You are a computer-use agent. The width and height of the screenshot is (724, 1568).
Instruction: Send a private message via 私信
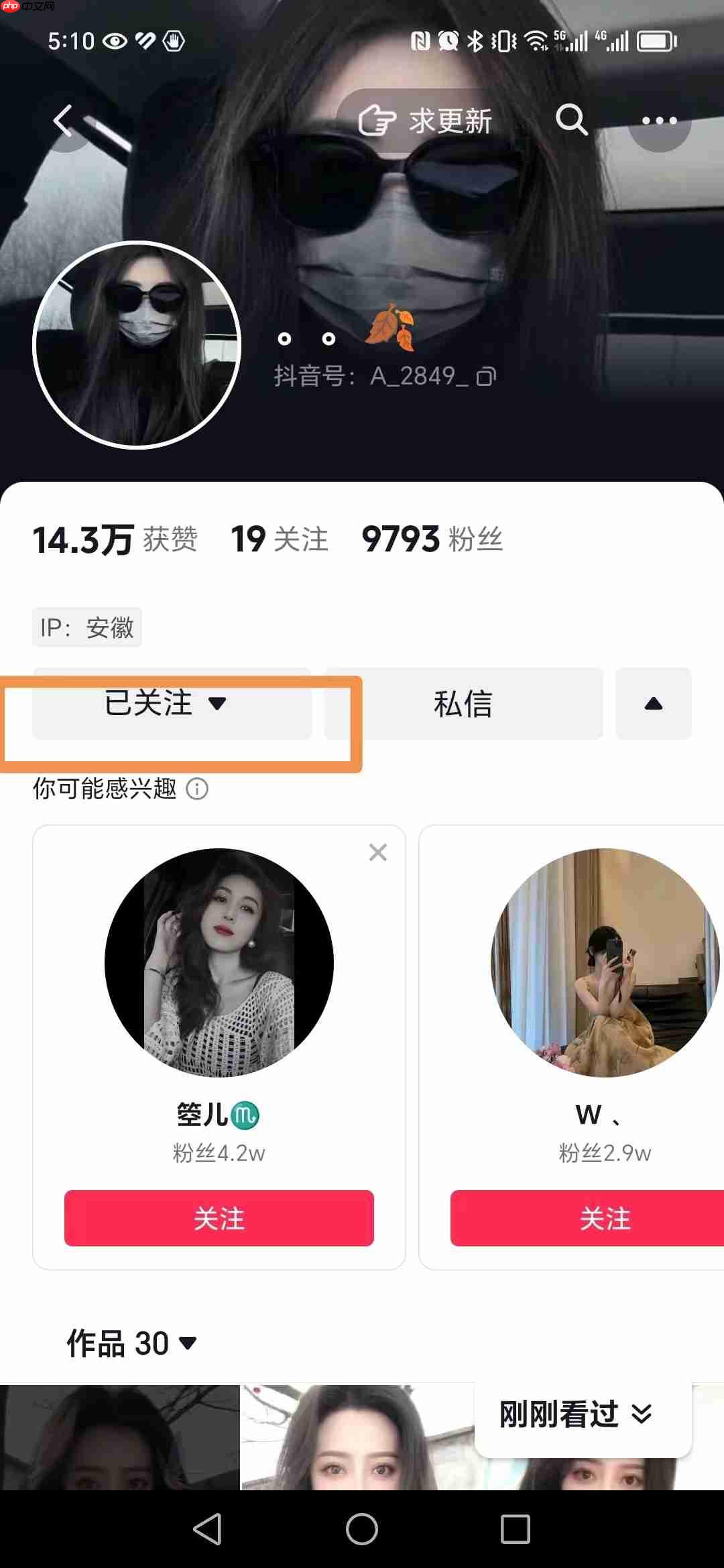click(463, 703)
